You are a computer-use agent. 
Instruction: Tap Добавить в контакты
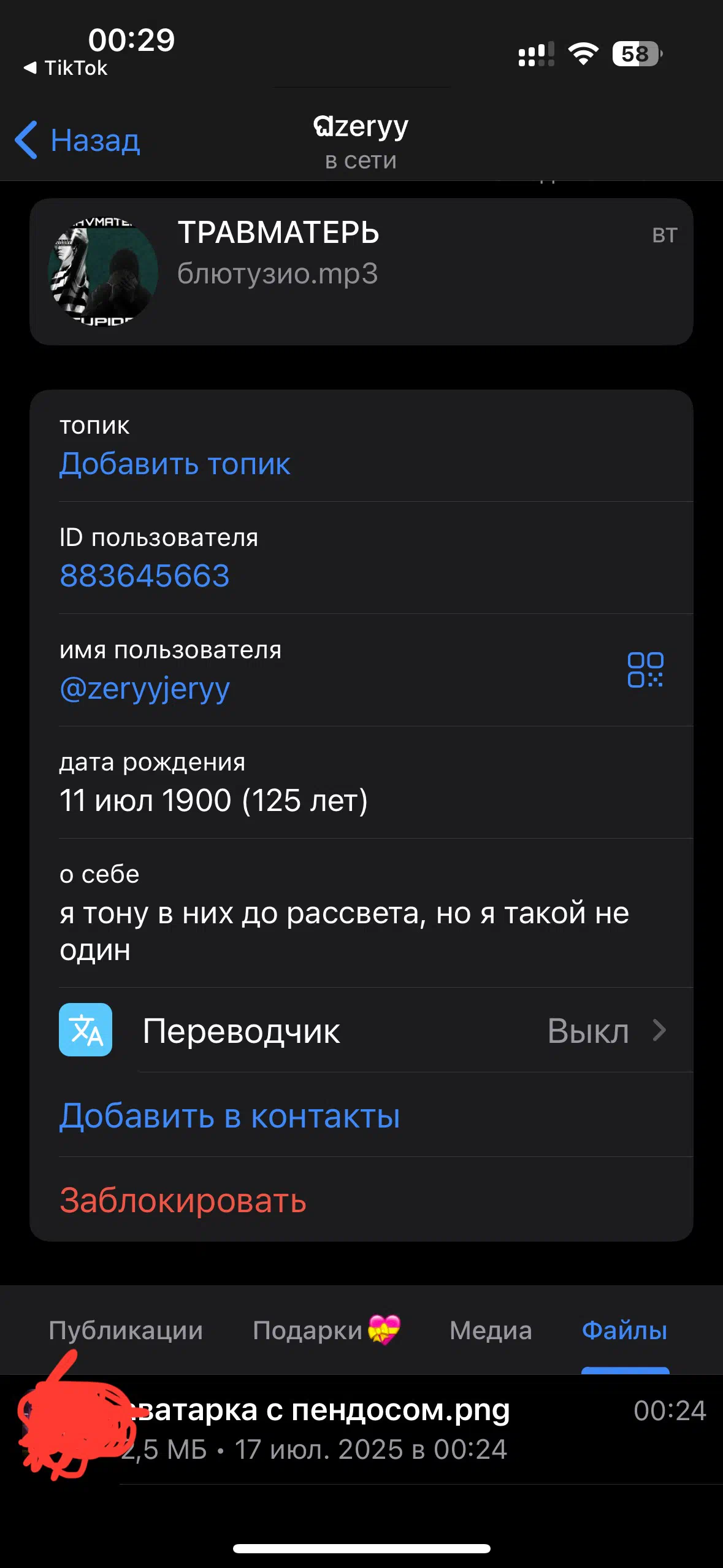230,1116
